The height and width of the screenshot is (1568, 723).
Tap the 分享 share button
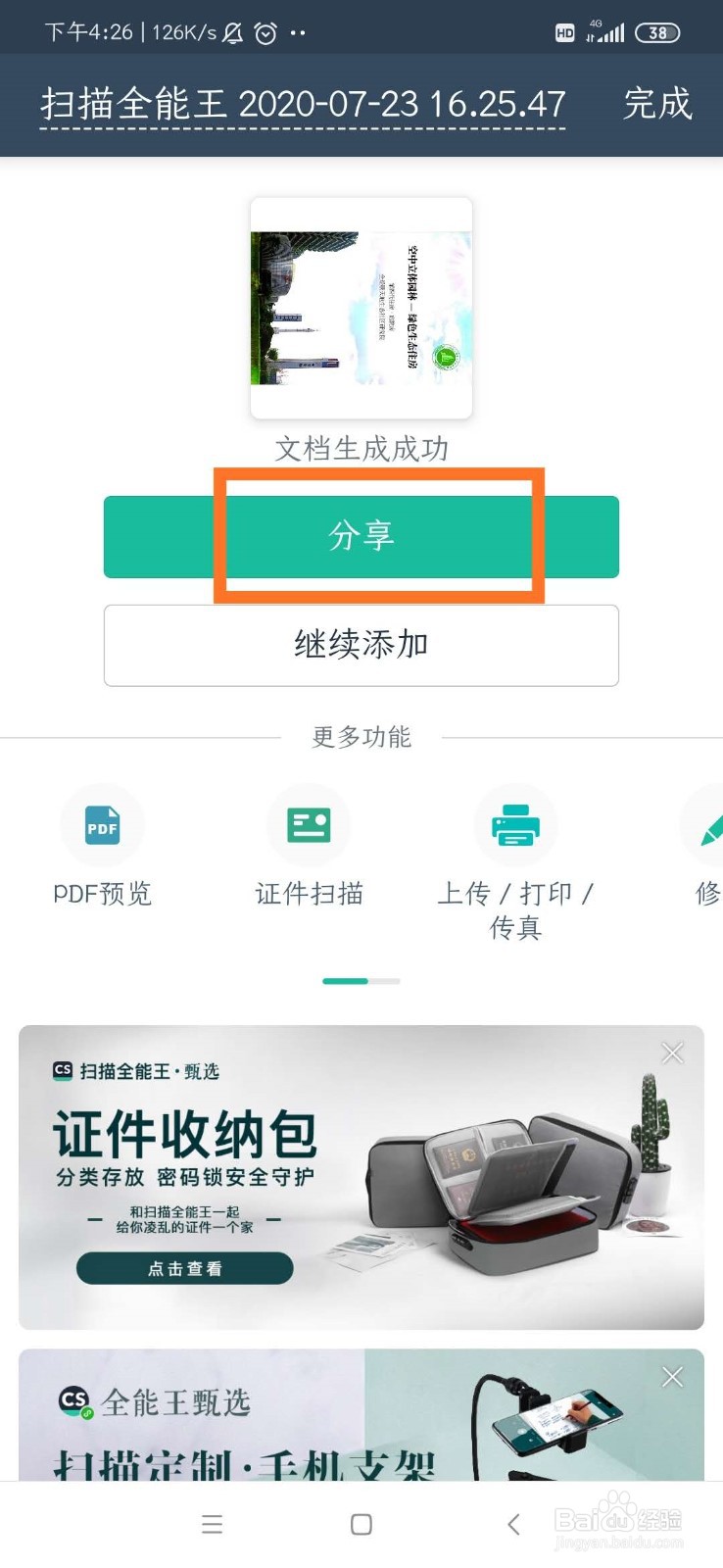coord(361,536)
